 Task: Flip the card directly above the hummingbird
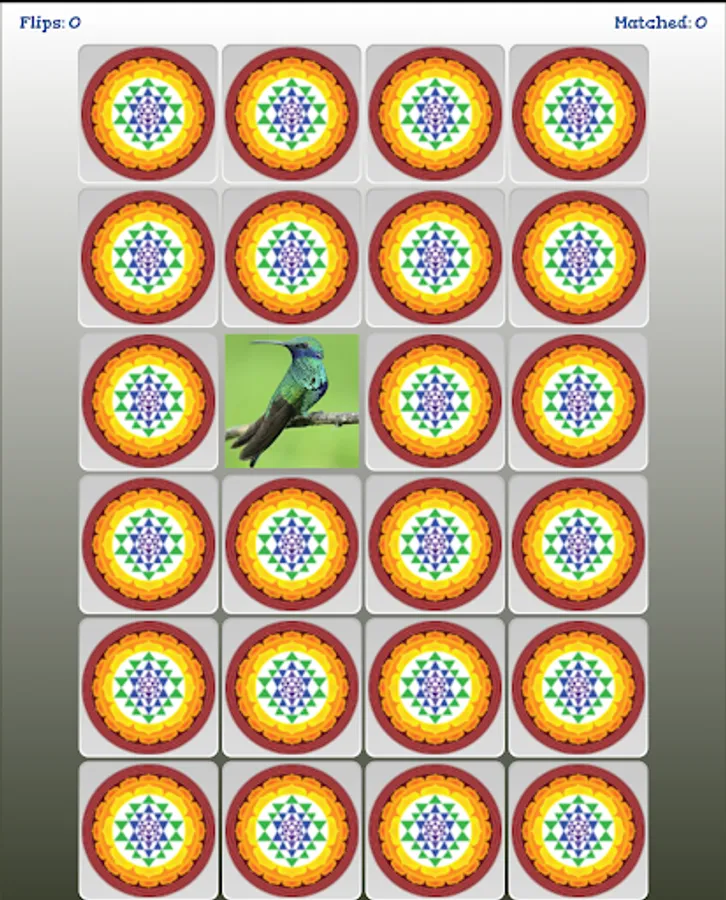(x=291, y=257)
